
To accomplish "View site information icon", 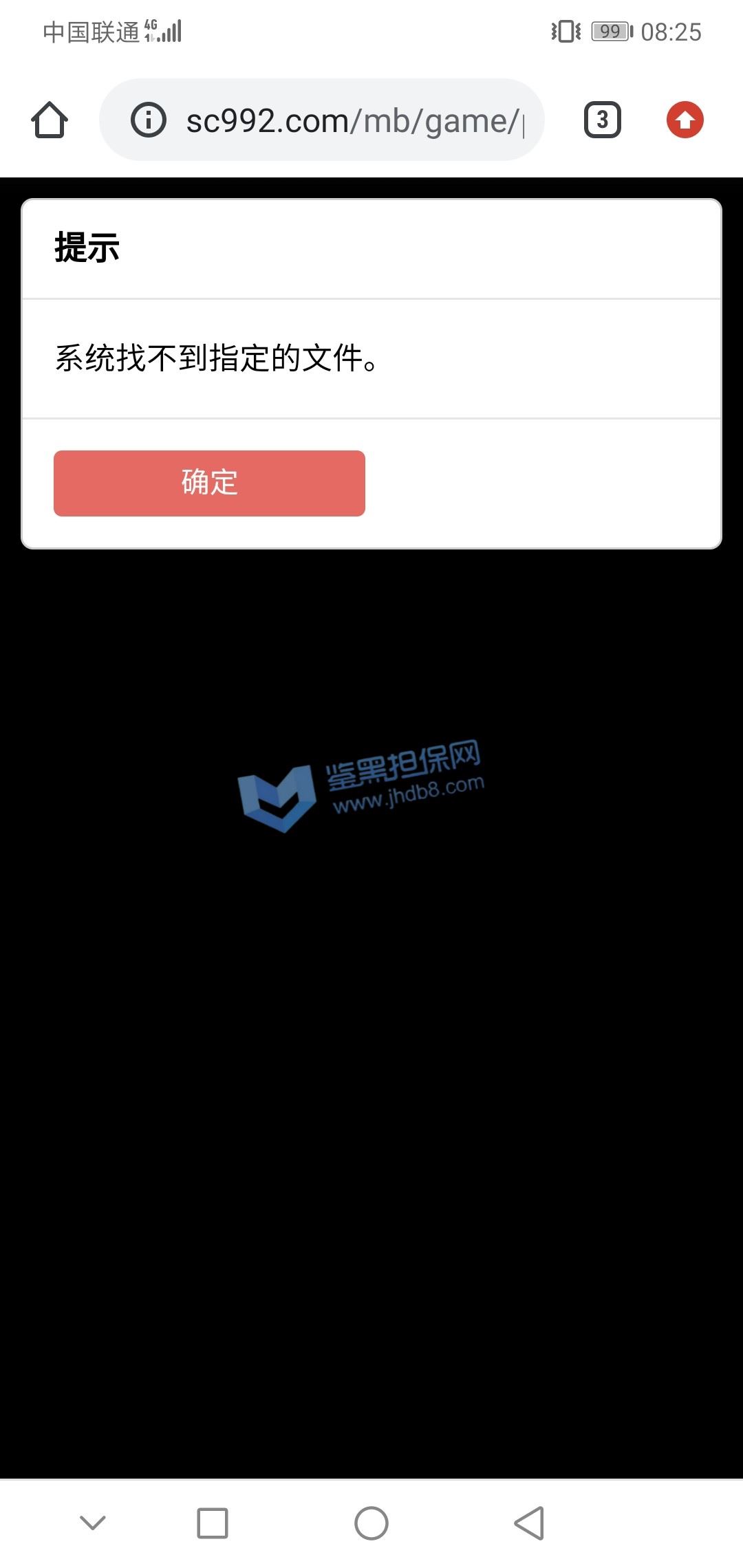I will click(x=149, y=120).
